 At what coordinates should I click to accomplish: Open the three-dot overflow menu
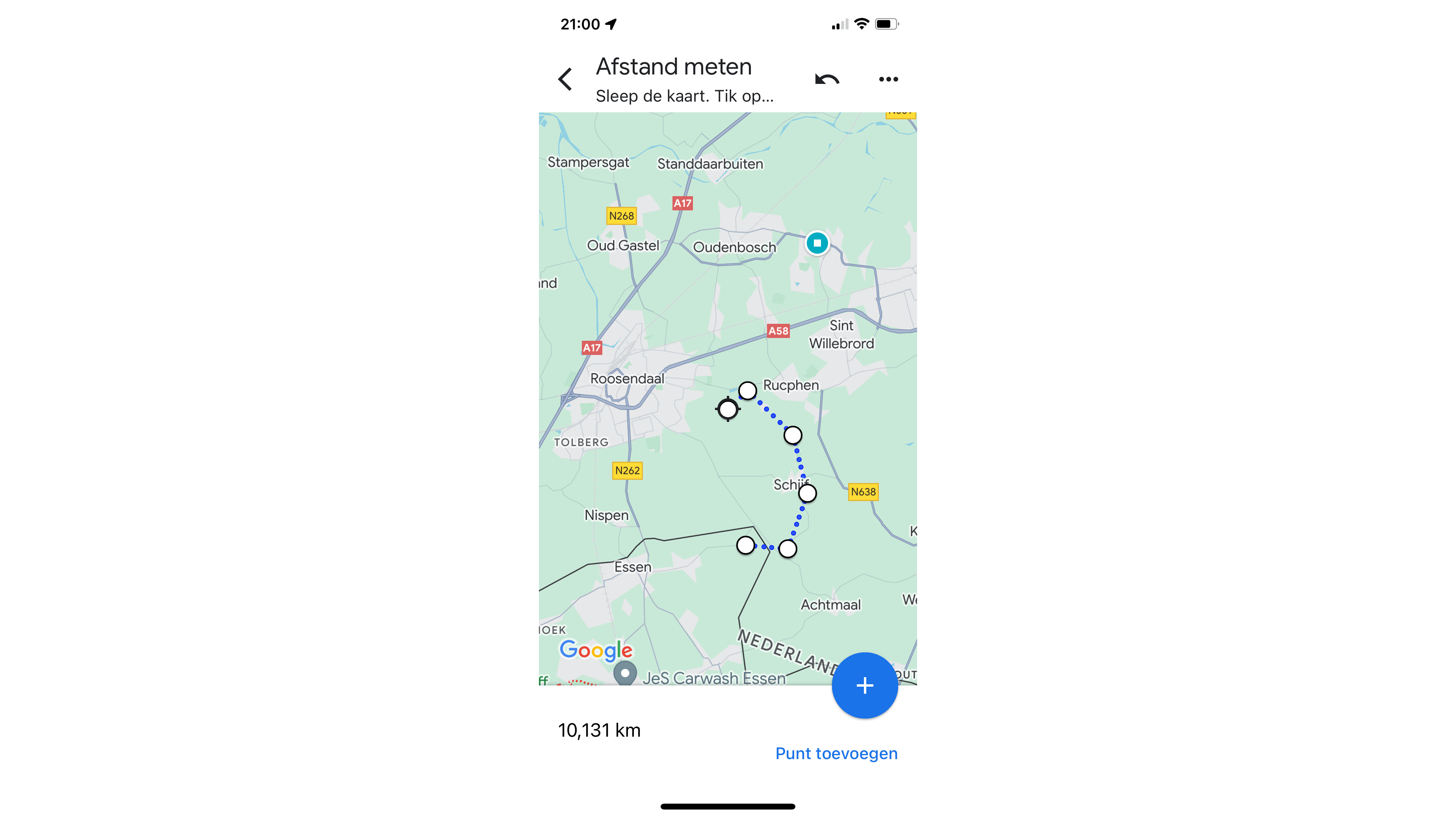pos(888,79)
